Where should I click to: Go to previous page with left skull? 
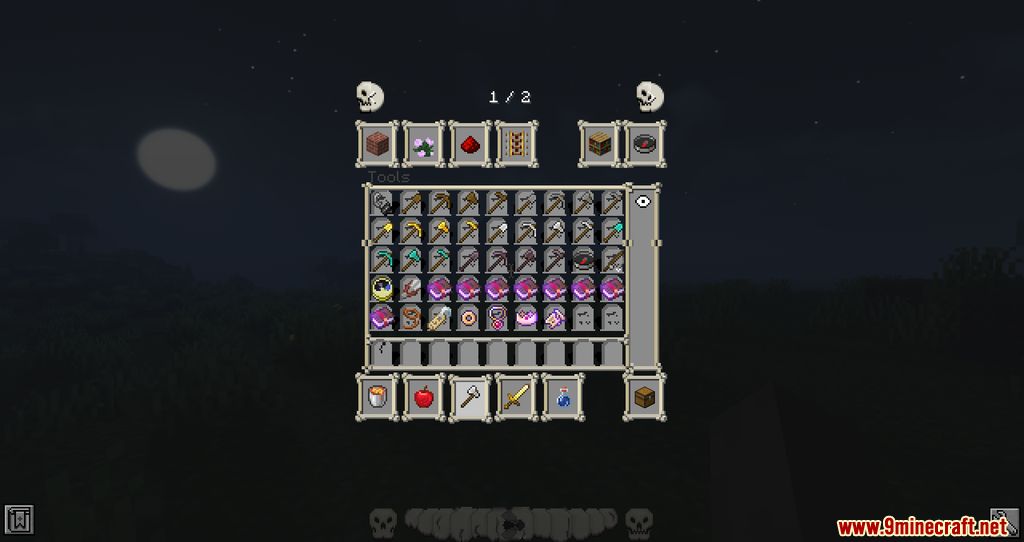click(369, 96)
